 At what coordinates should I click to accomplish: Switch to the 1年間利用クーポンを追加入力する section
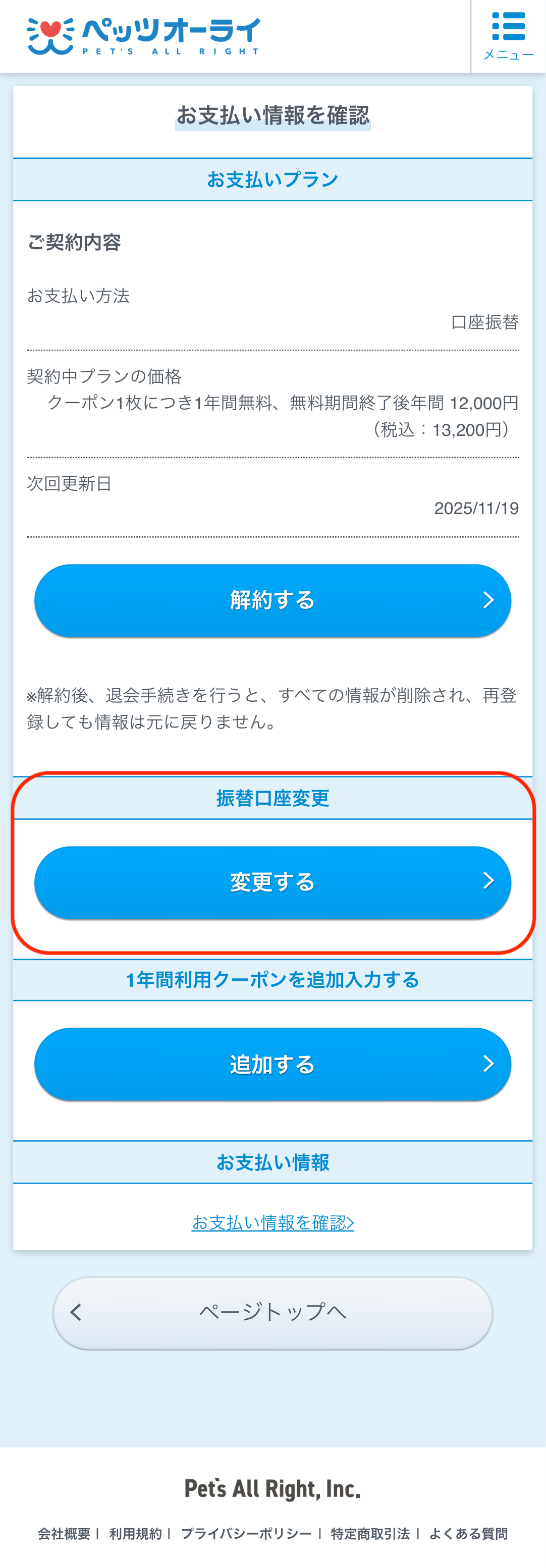pos(272,980)
